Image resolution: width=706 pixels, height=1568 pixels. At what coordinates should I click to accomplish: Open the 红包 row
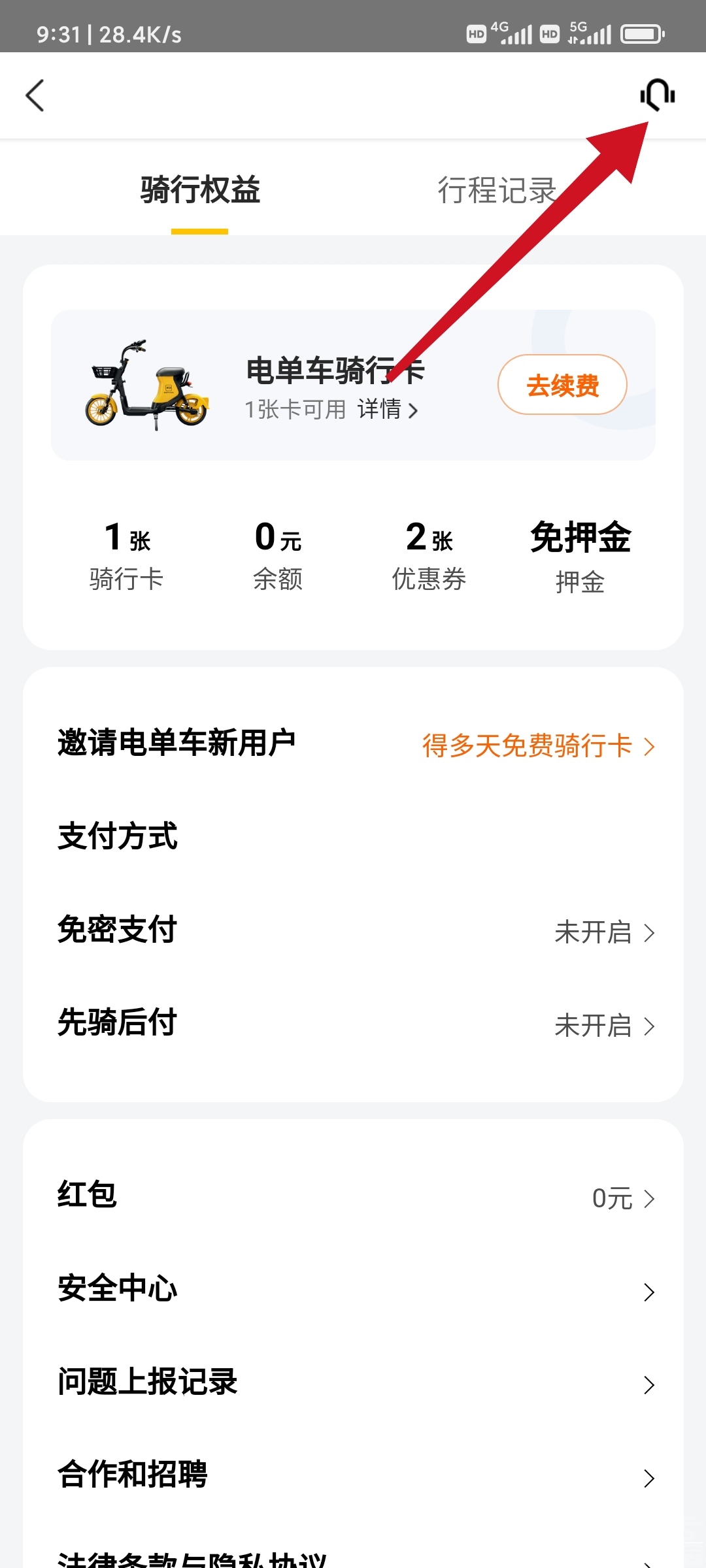click(353, 1197)
